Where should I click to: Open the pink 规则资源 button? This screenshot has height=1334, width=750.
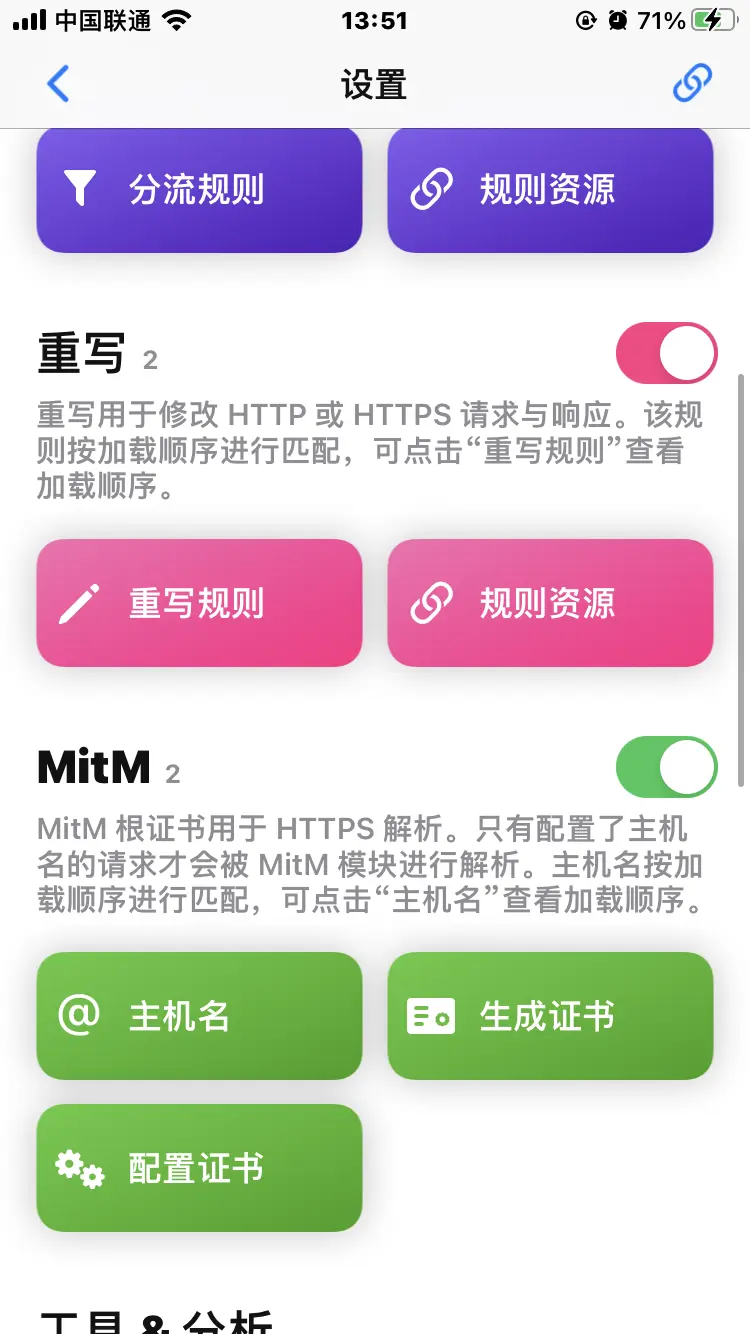pos(550,603)
